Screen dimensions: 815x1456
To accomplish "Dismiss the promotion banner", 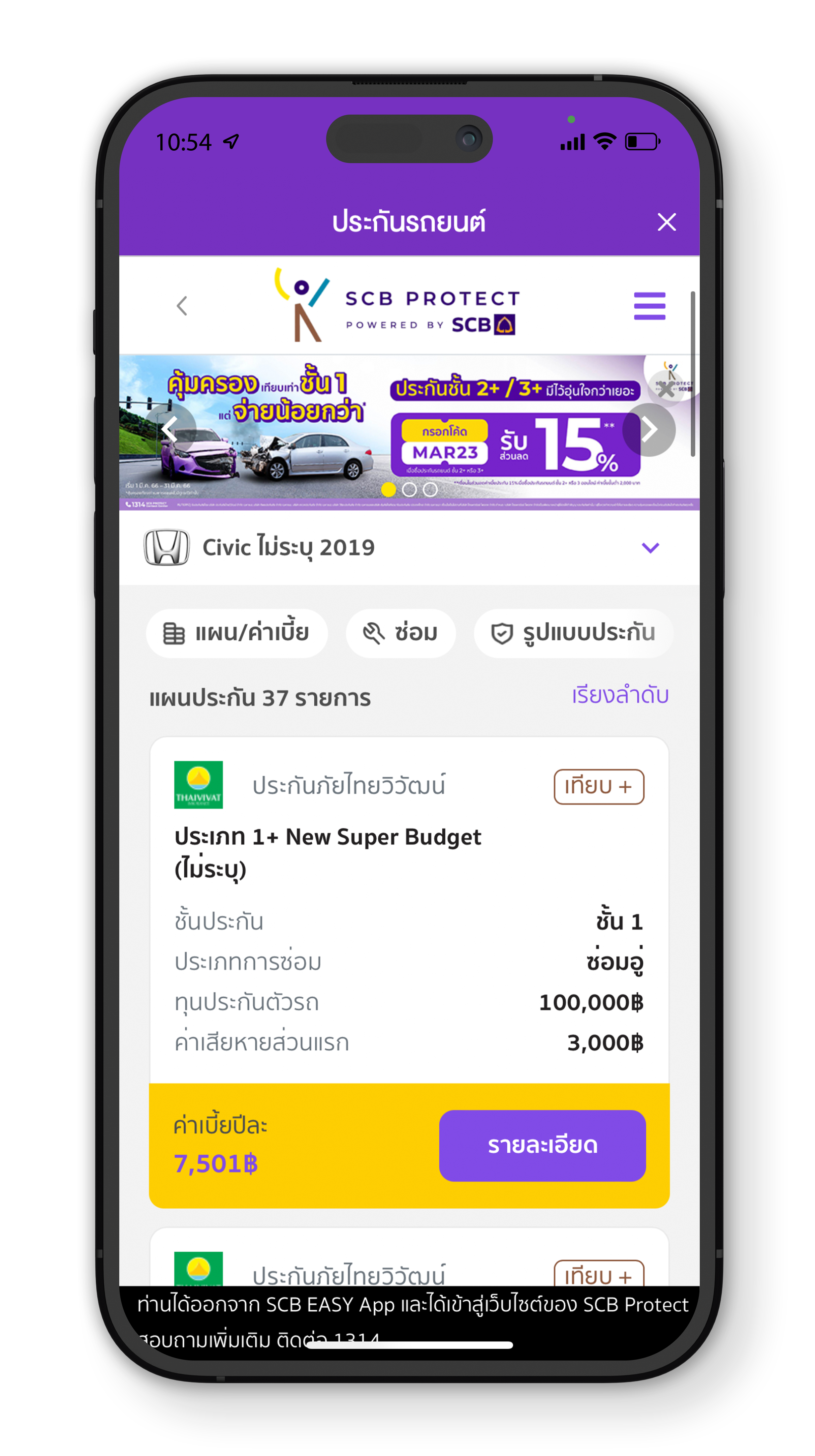I will tap(666, 388).
